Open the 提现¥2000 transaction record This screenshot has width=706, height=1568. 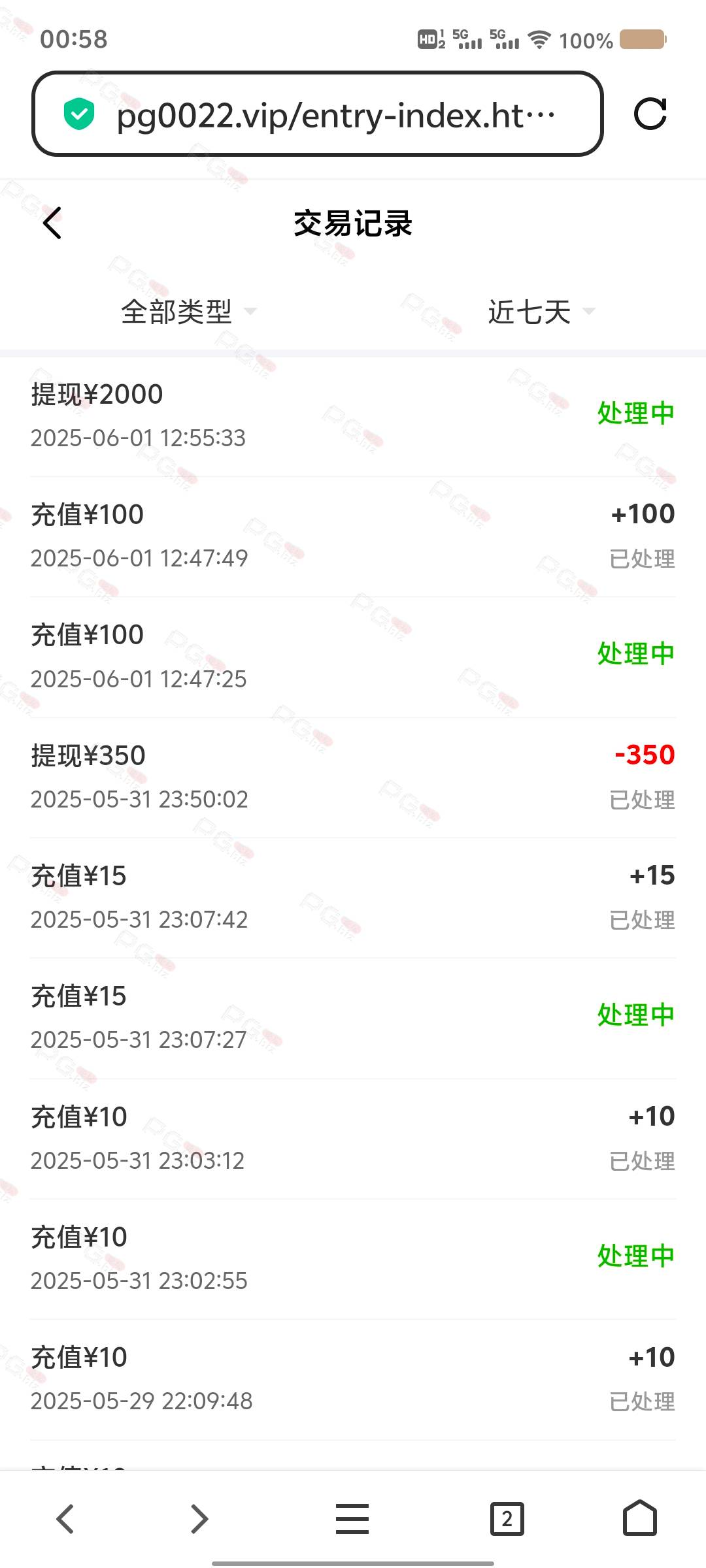click(353, 416)
